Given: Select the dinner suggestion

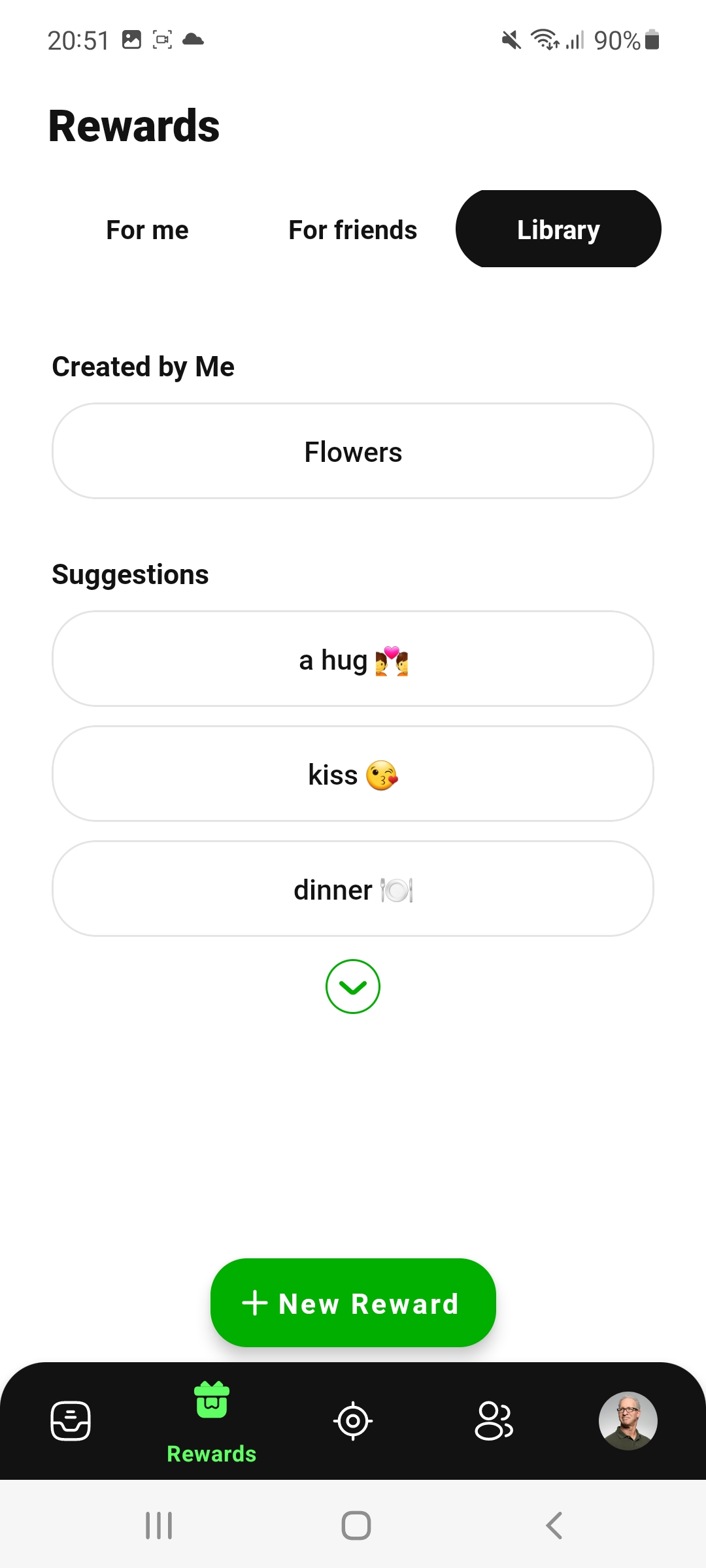Looking at the screenshot, I should [353, 889].
